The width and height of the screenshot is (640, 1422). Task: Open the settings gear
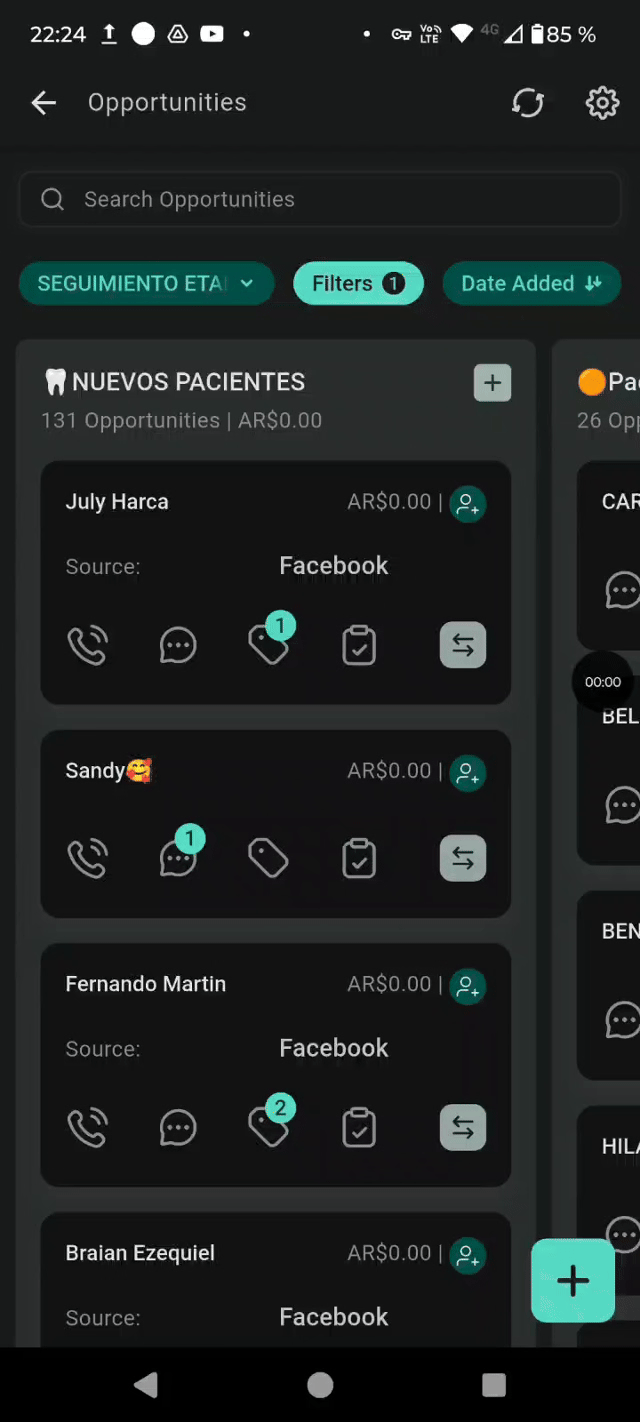click(602, 102)
